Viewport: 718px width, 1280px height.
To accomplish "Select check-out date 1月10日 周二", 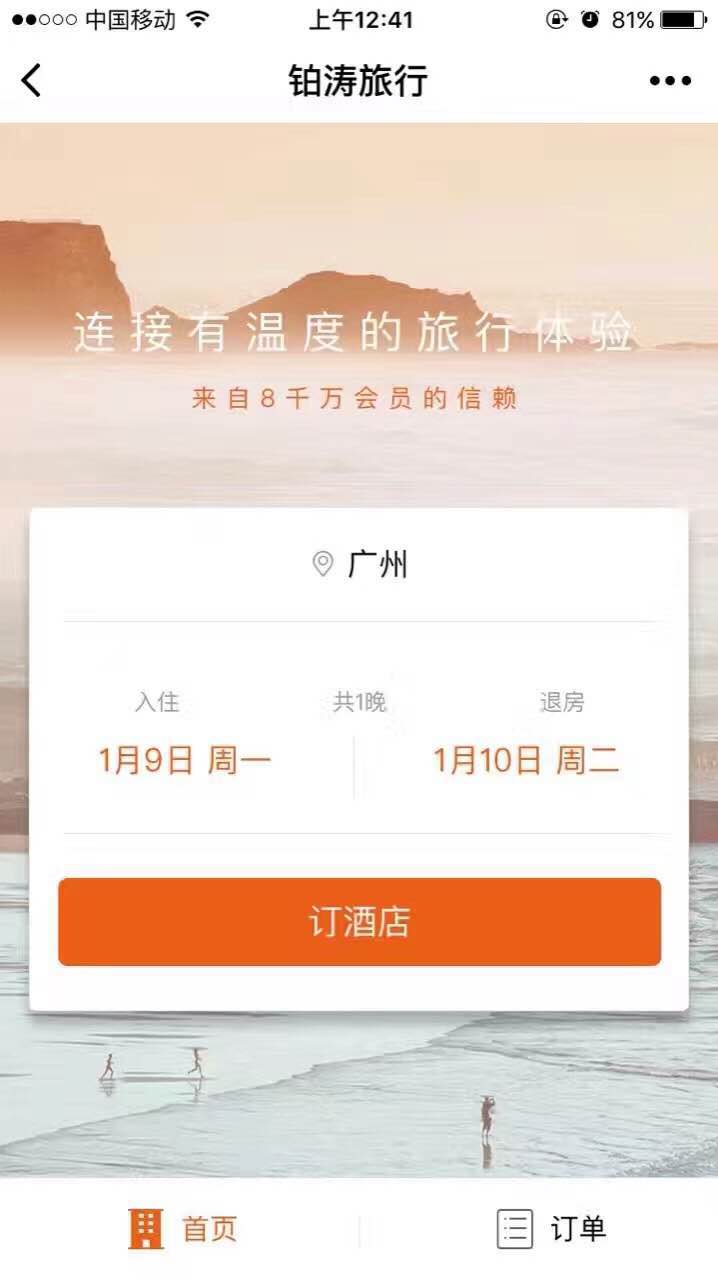I will [526, 761].
